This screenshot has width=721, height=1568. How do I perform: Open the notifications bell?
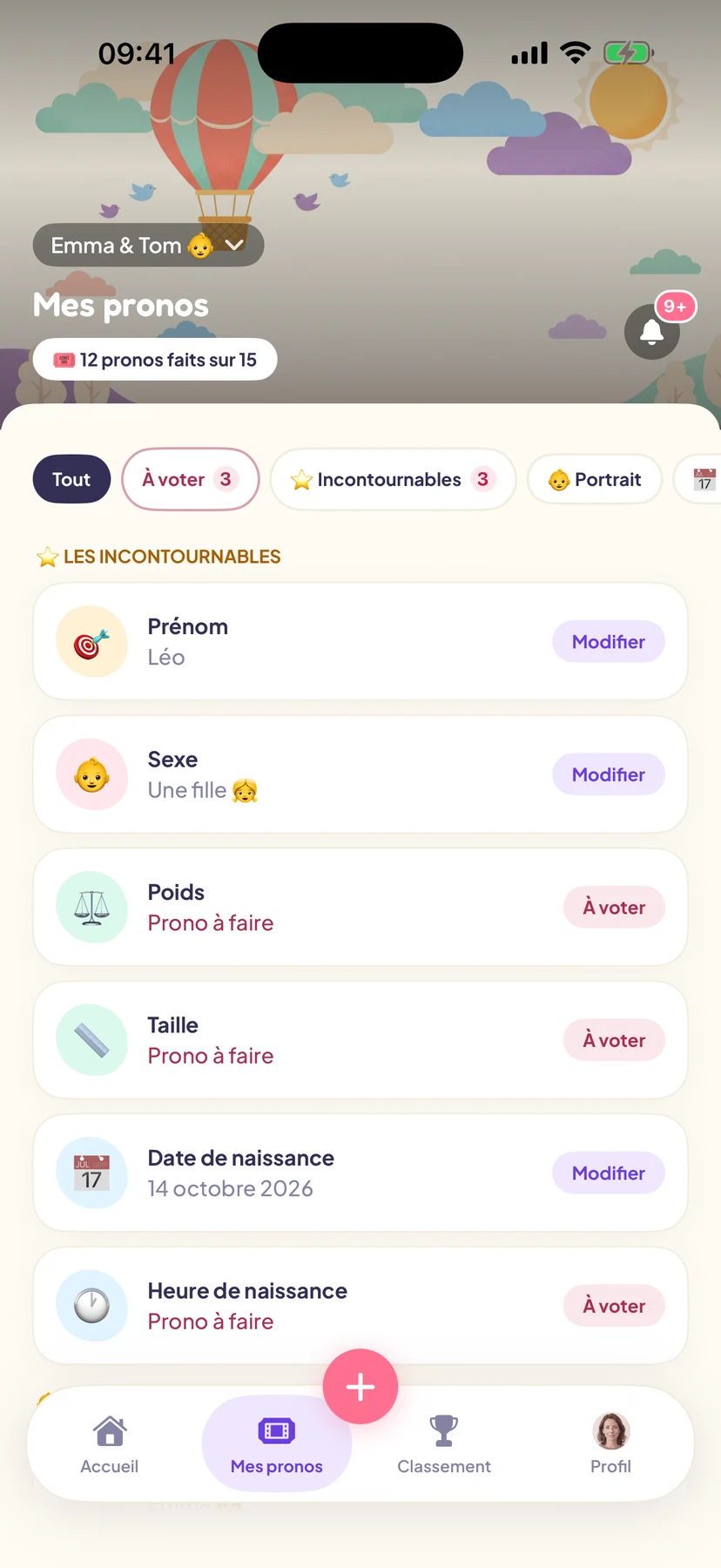click(x=651, y=332)
